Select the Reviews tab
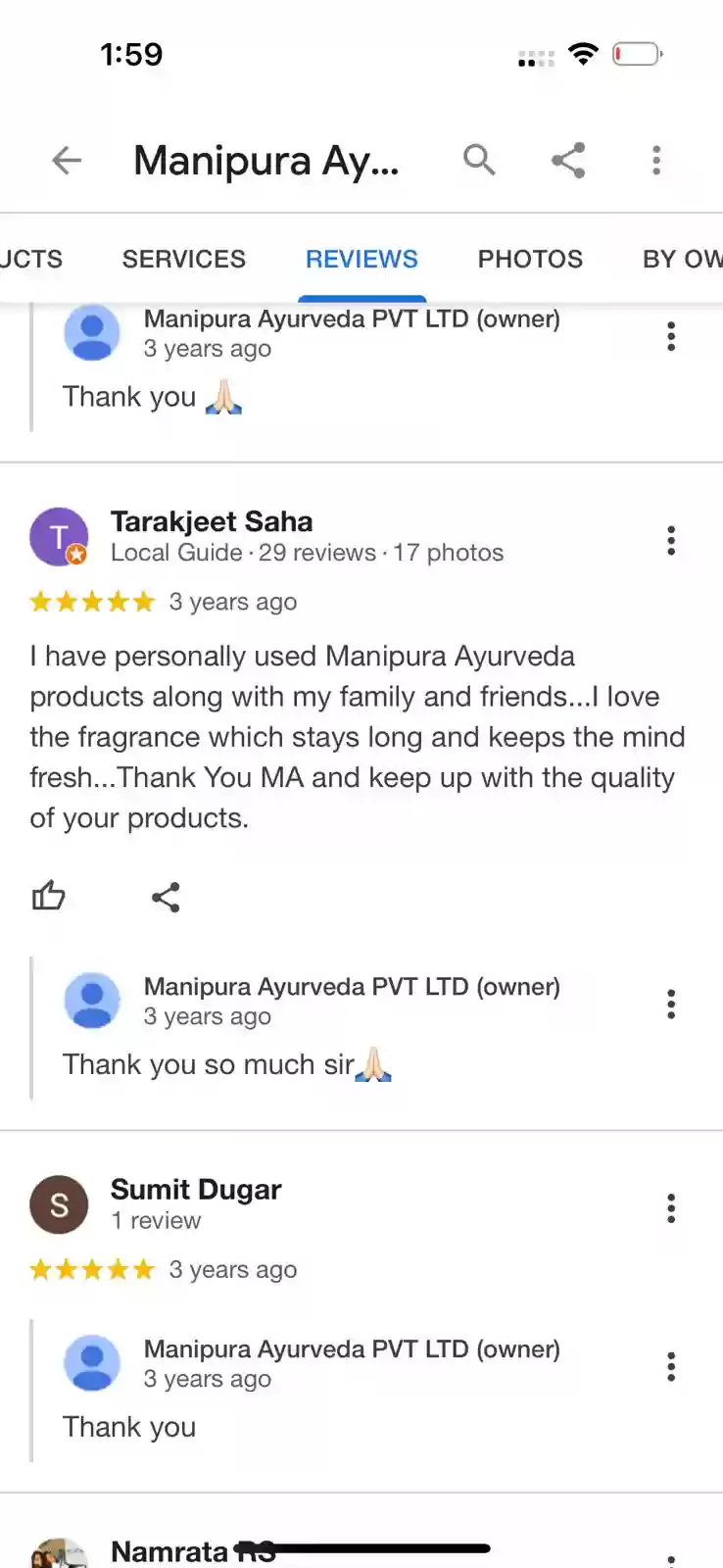 tap(361, 259)
